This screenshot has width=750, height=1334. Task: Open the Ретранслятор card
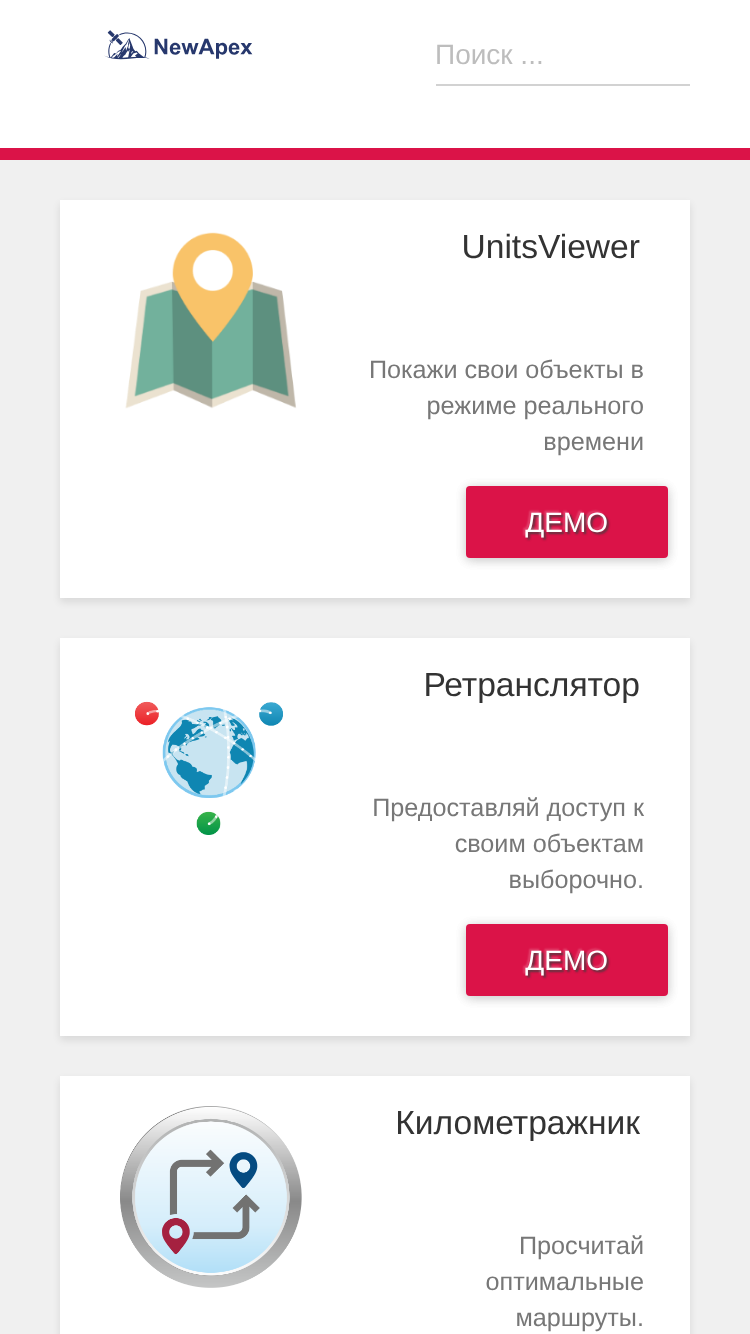pos(375,837)
